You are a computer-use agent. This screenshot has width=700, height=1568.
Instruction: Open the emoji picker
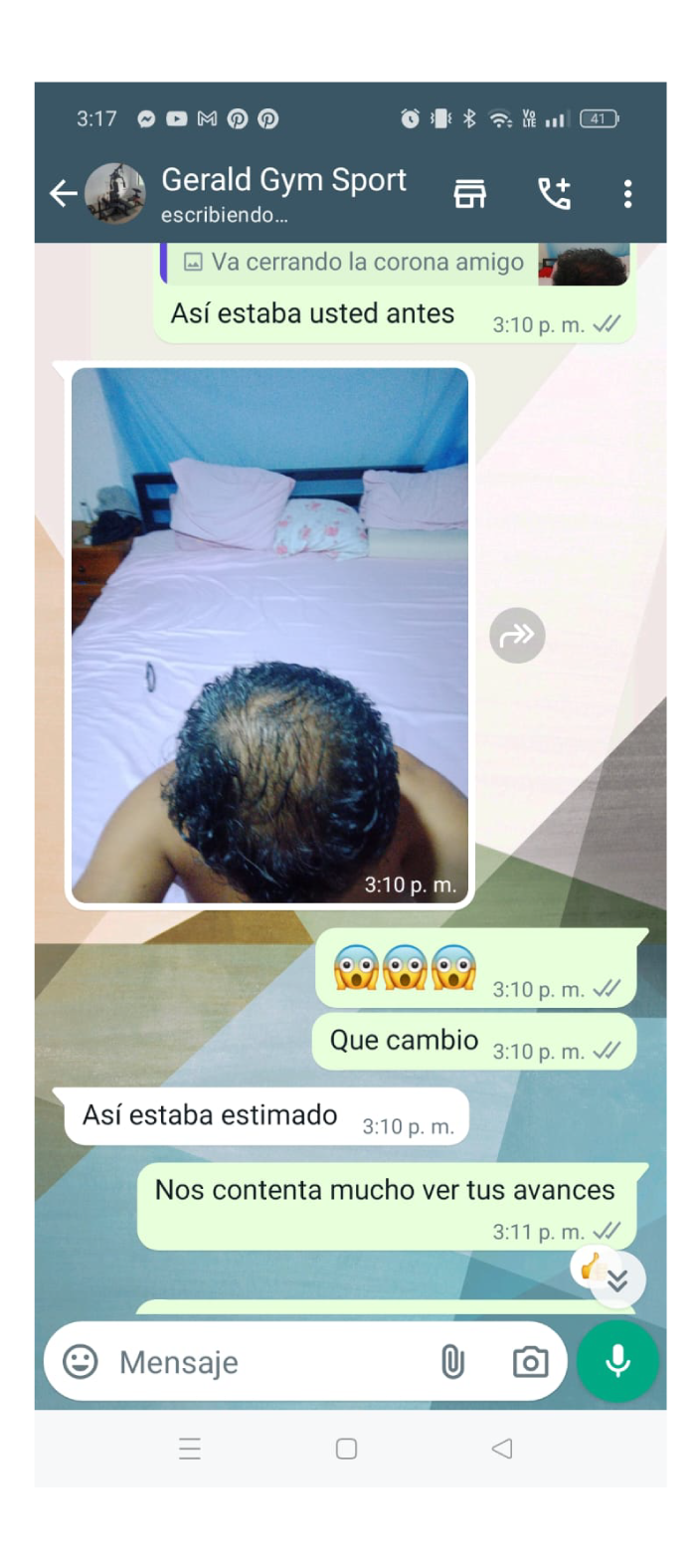pyautogui.click(x=81, y=1361)
